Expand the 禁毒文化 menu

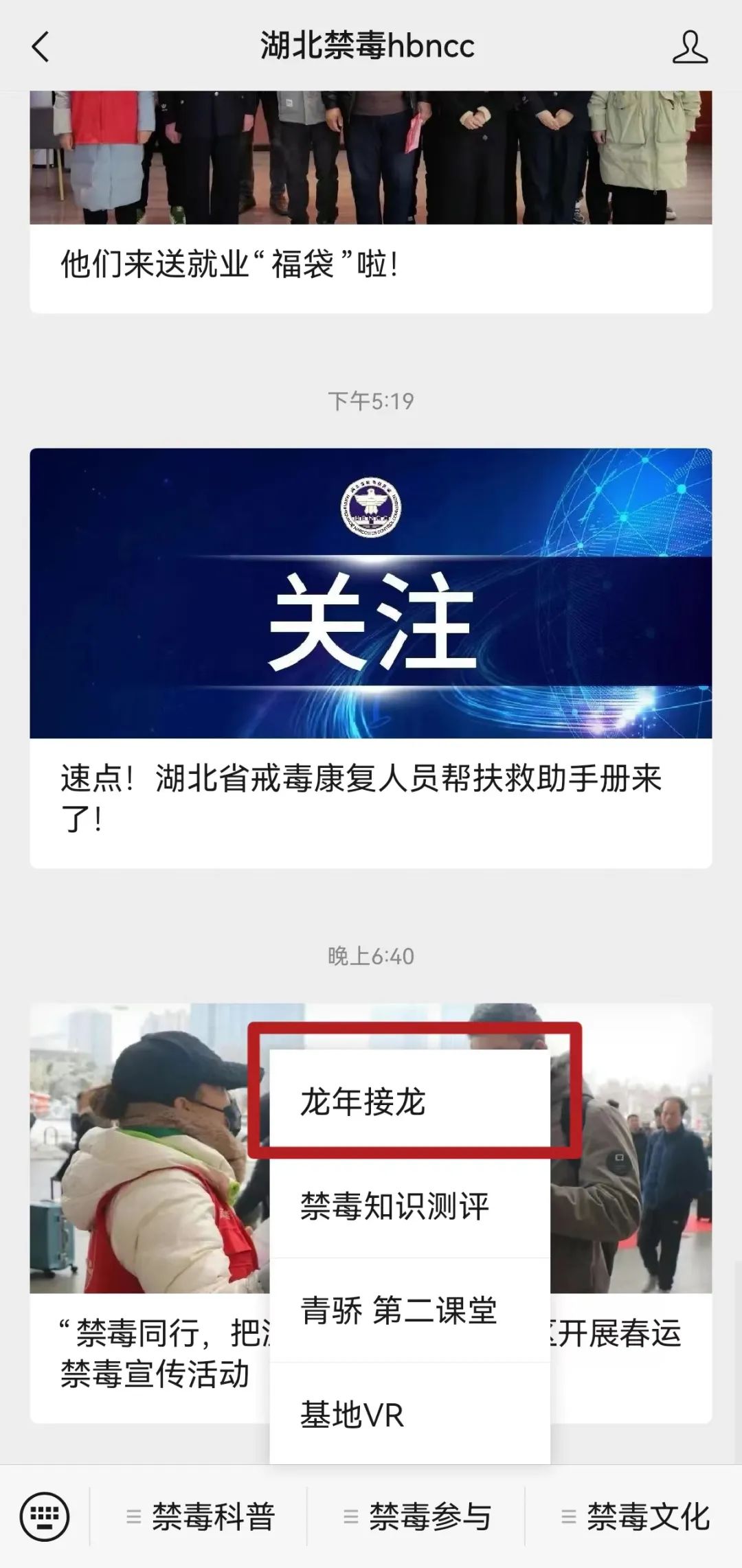(636, 1517)
